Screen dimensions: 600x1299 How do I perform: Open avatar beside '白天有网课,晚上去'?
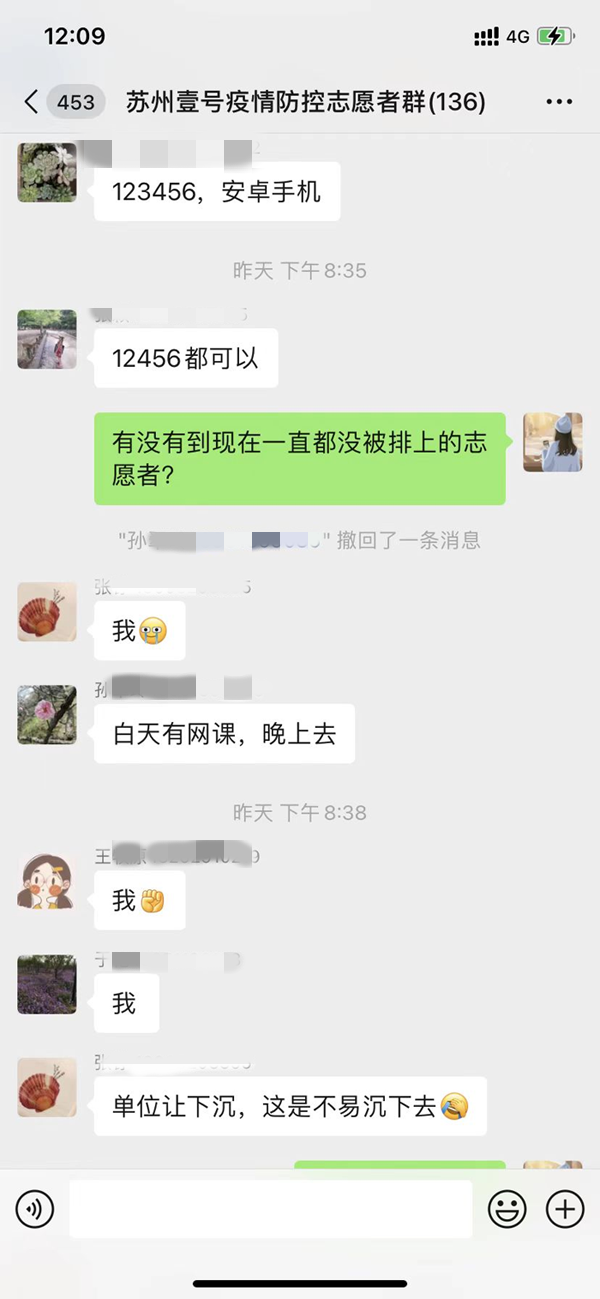coord(47,714)
